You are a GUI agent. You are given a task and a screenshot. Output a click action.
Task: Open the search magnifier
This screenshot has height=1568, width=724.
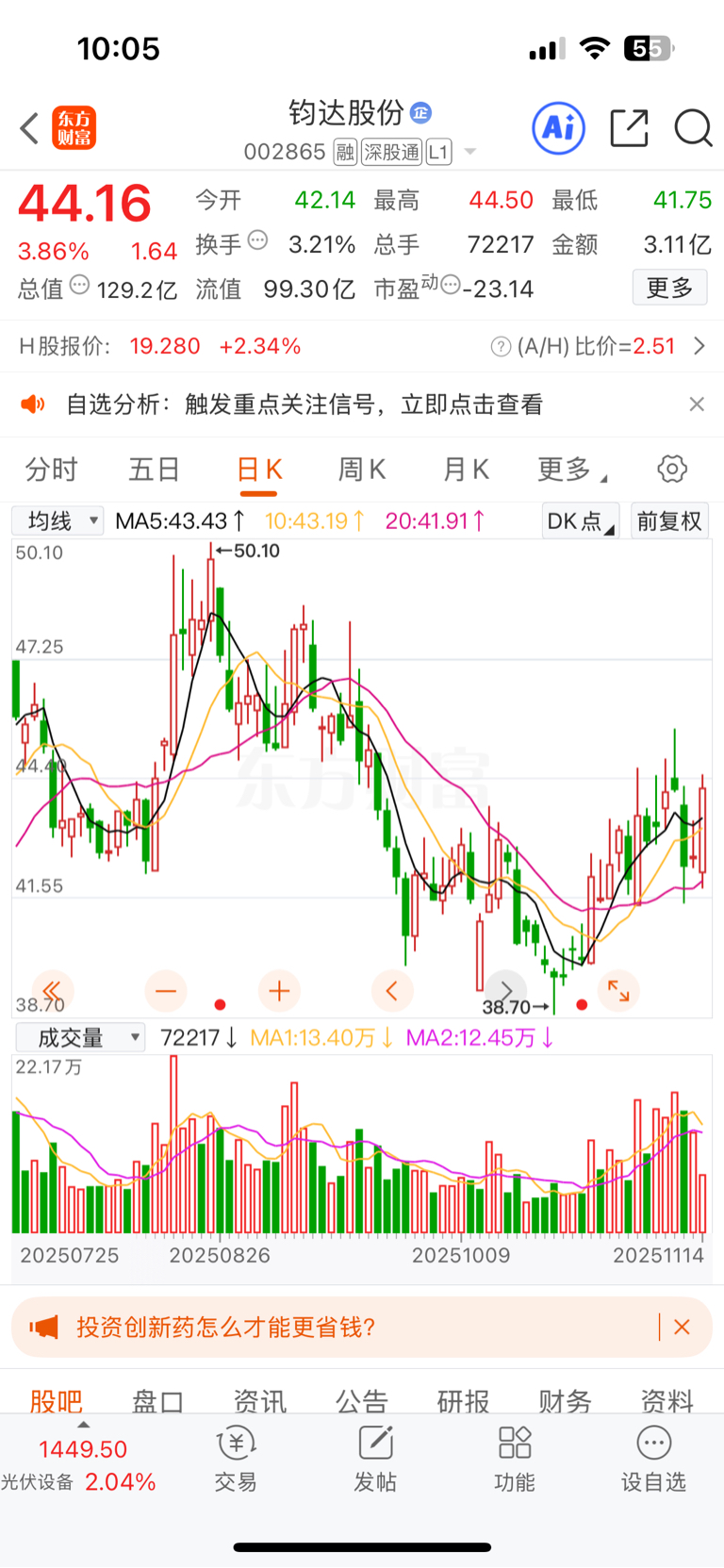tap(693, 128)
